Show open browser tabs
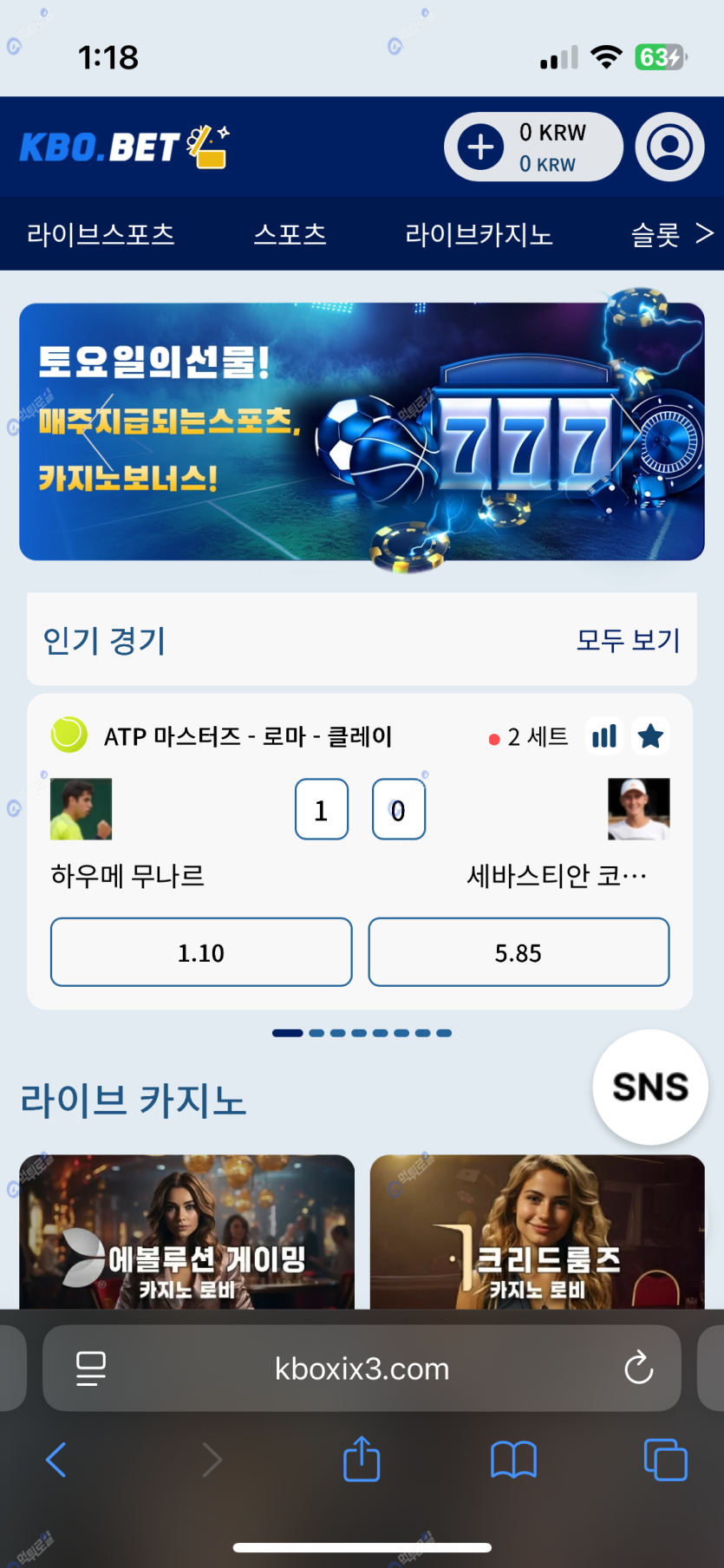Viewport: 724px width, 1568px height. 665,1460
